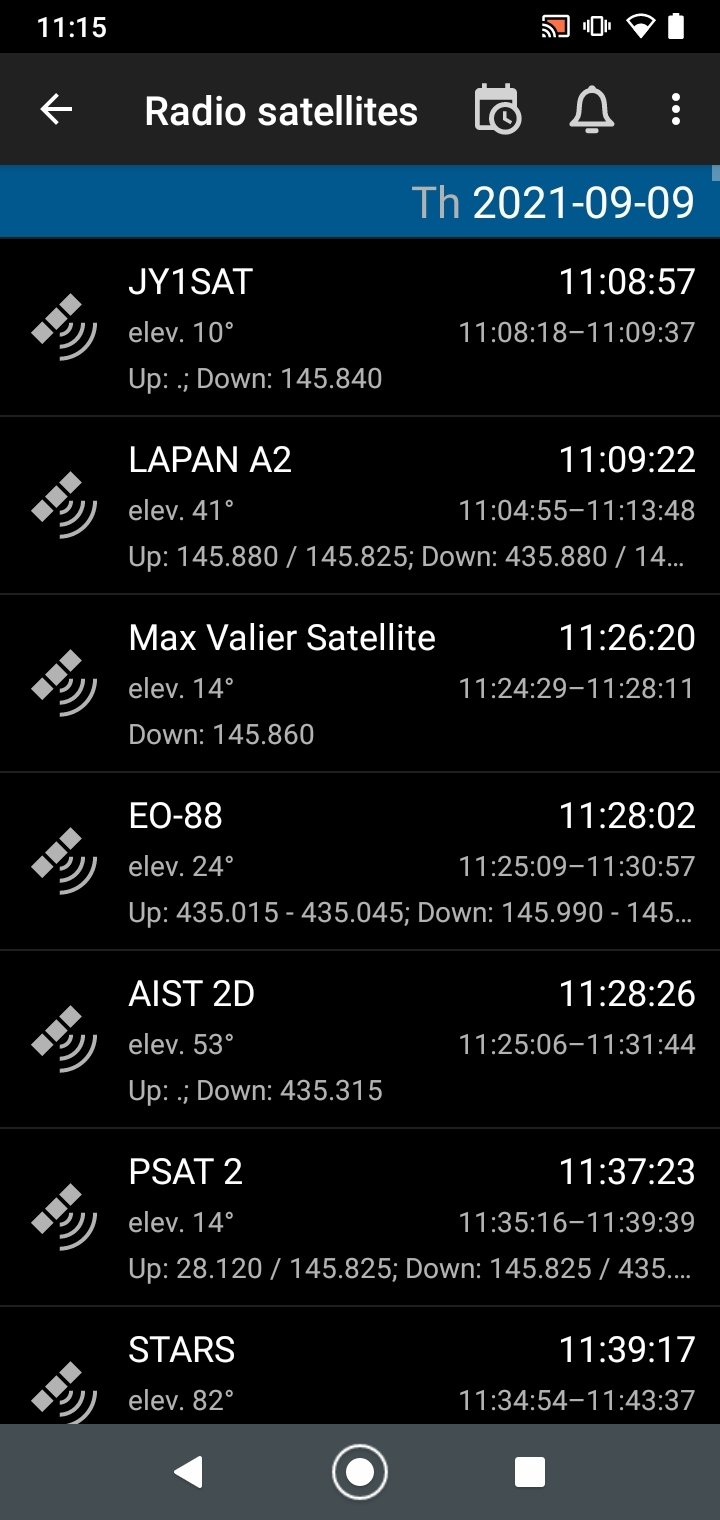View the EO-88 satellite pass

tap(360, 861)
